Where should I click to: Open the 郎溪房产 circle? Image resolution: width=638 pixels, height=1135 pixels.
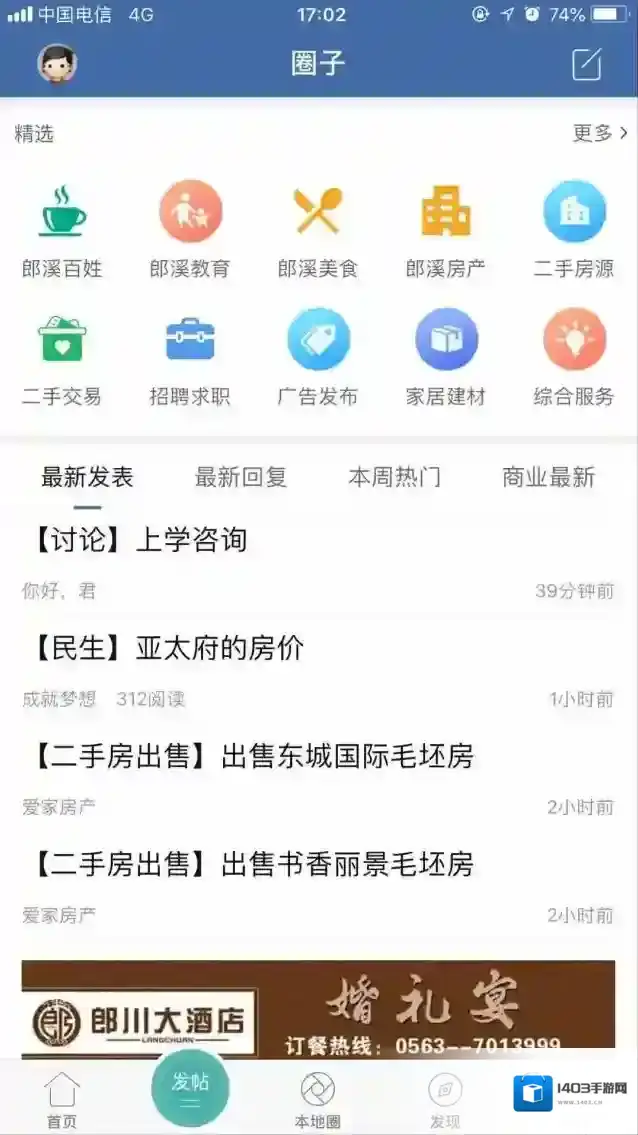coord(446,228)
